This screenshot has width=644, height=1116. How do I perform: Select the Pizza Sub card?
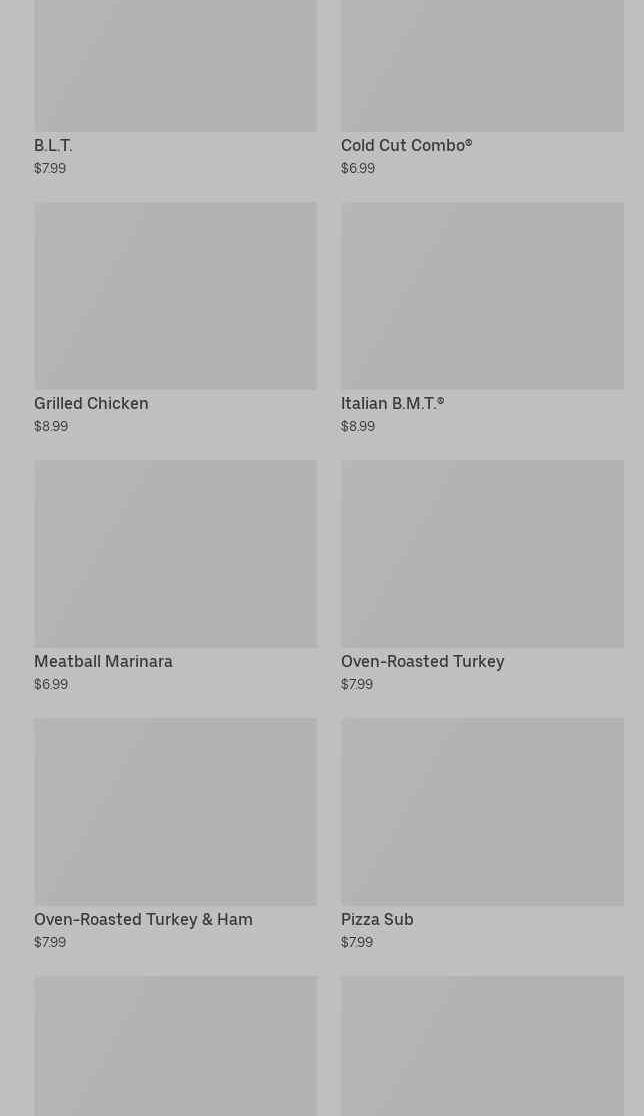(482, 834)
